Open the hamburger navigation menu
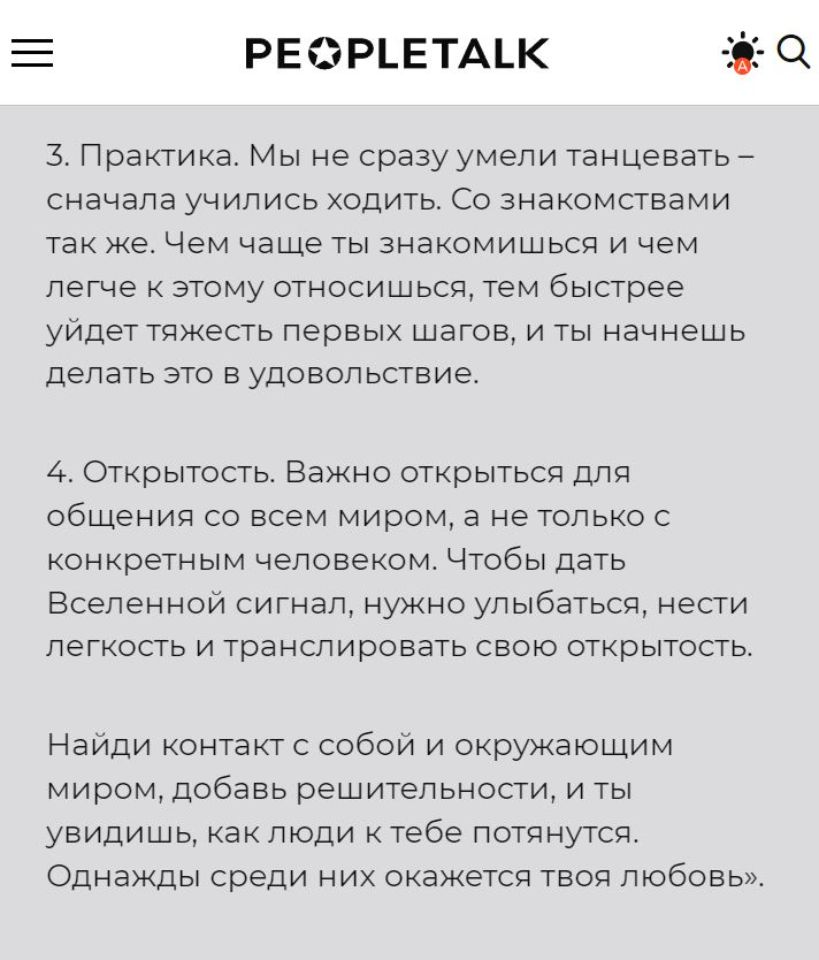 [x=33, y=52]
